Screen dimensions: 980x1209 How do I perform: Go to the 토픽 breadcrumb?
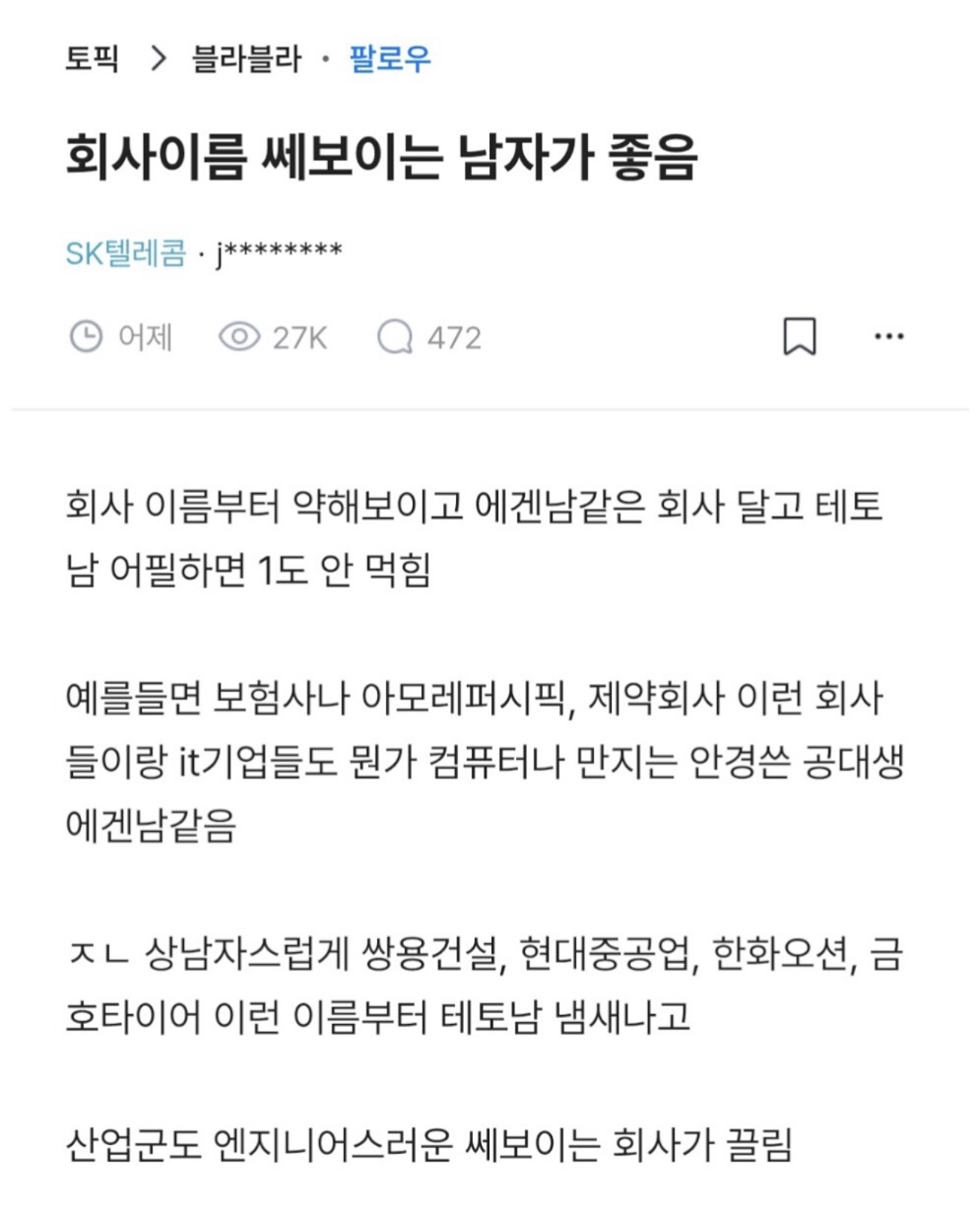click(x=92, y=59)
